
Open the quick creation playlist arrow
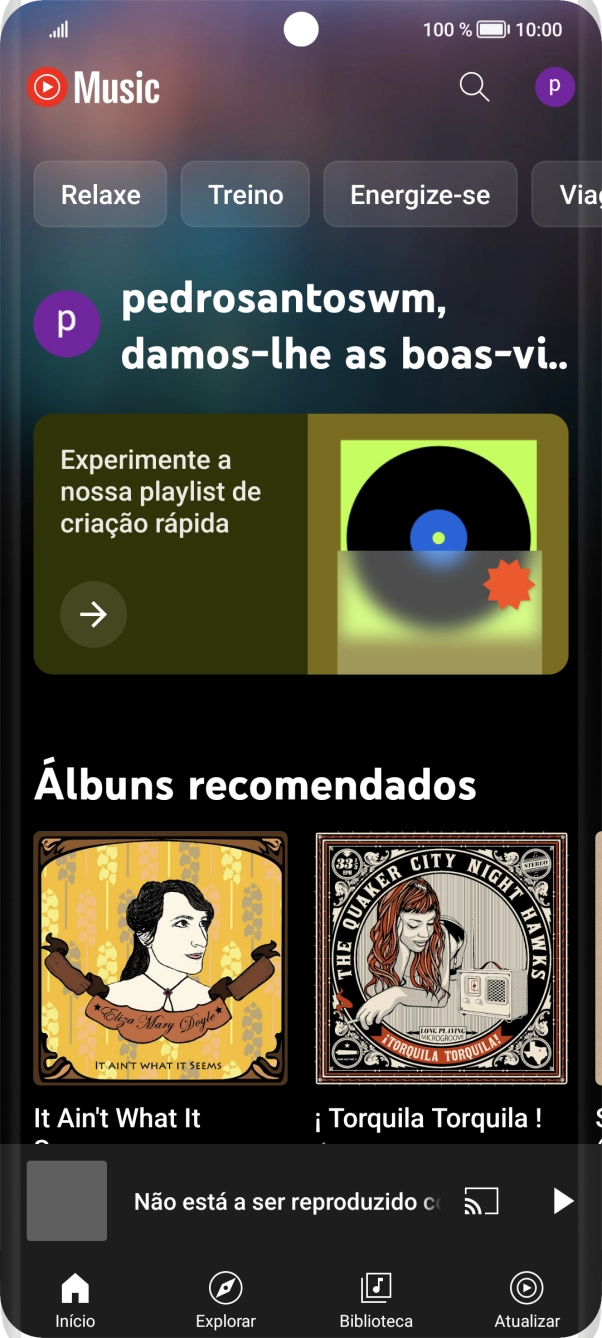(93, 614)
